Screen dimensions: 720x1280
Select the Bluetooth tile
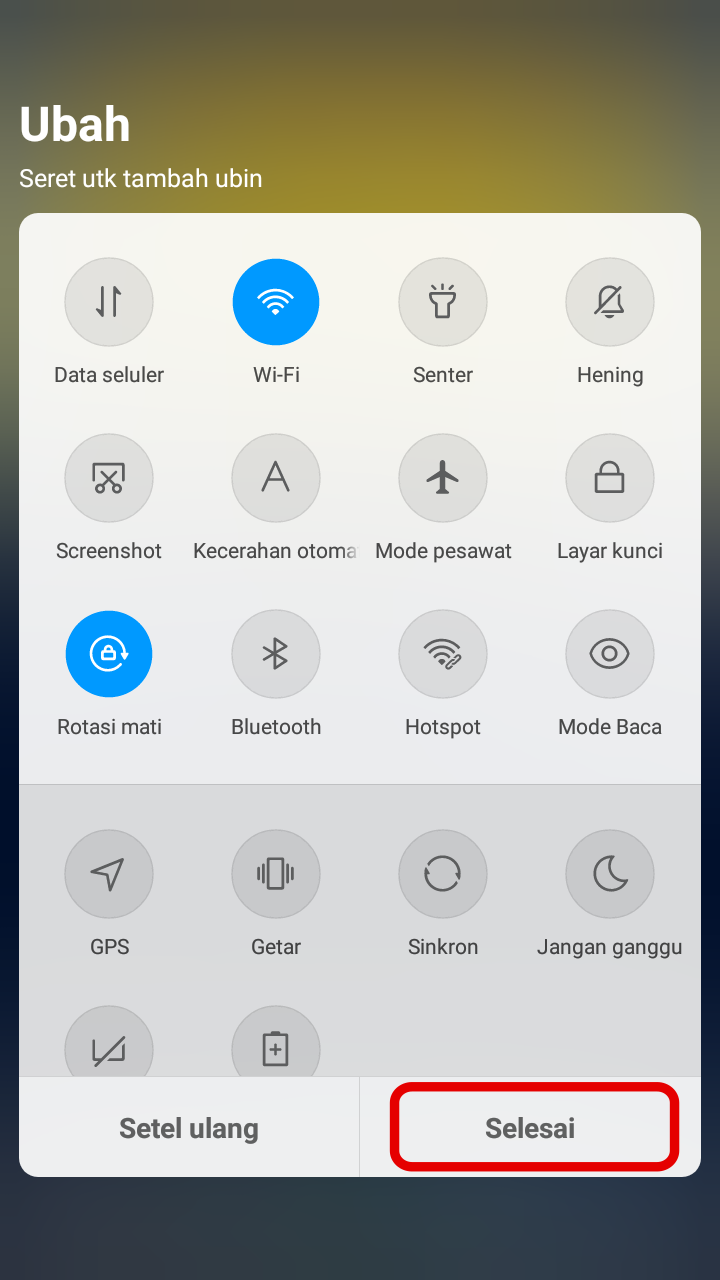pos(276,654)
